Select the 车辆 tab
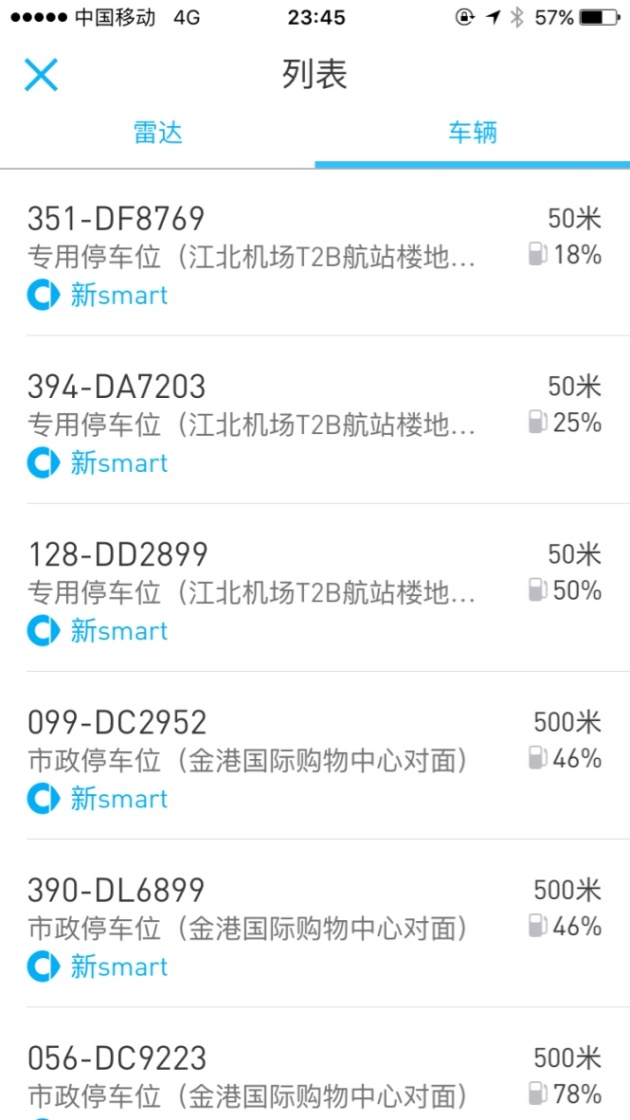Screen dimensions: 630x1120 472,133
